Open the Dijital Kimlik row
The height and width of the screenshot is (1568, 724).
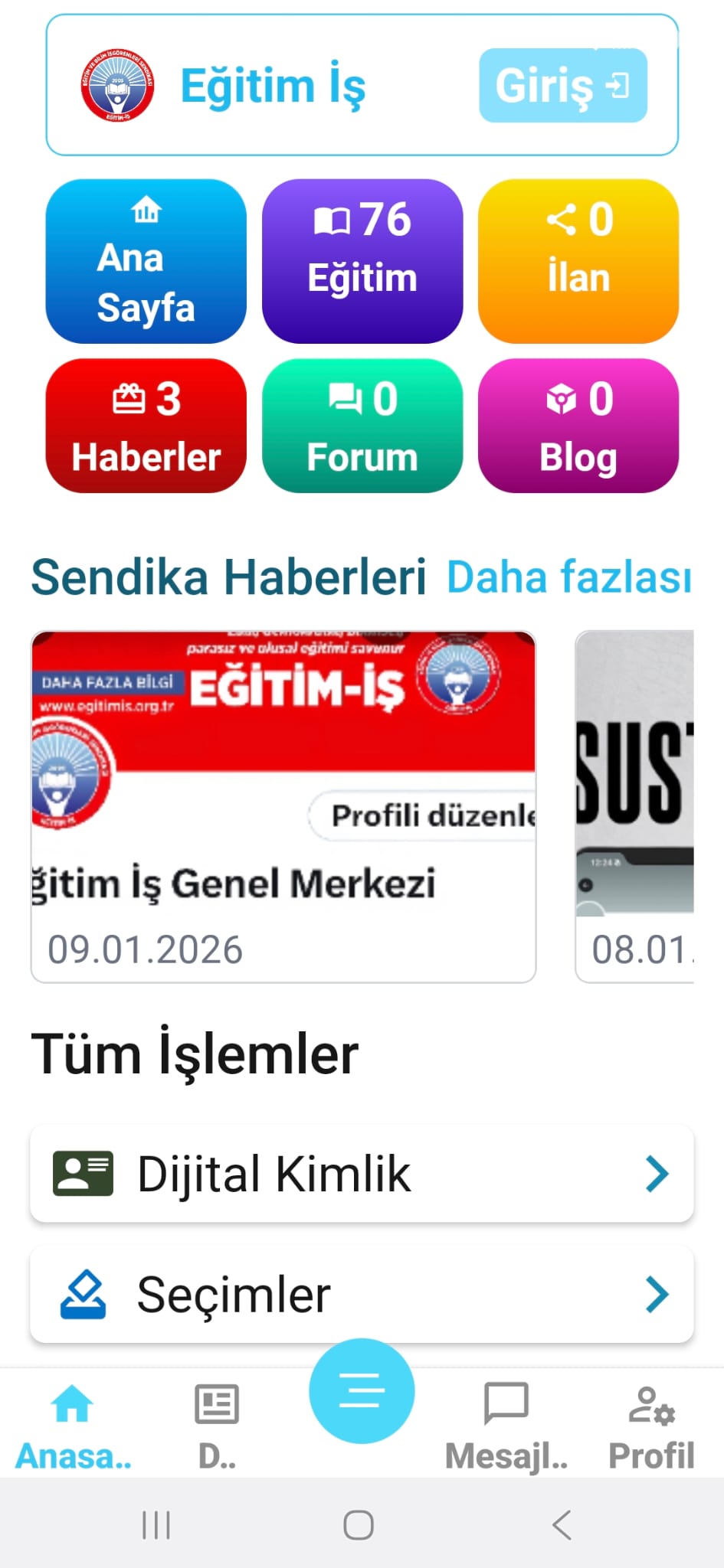pos(362,1174)
